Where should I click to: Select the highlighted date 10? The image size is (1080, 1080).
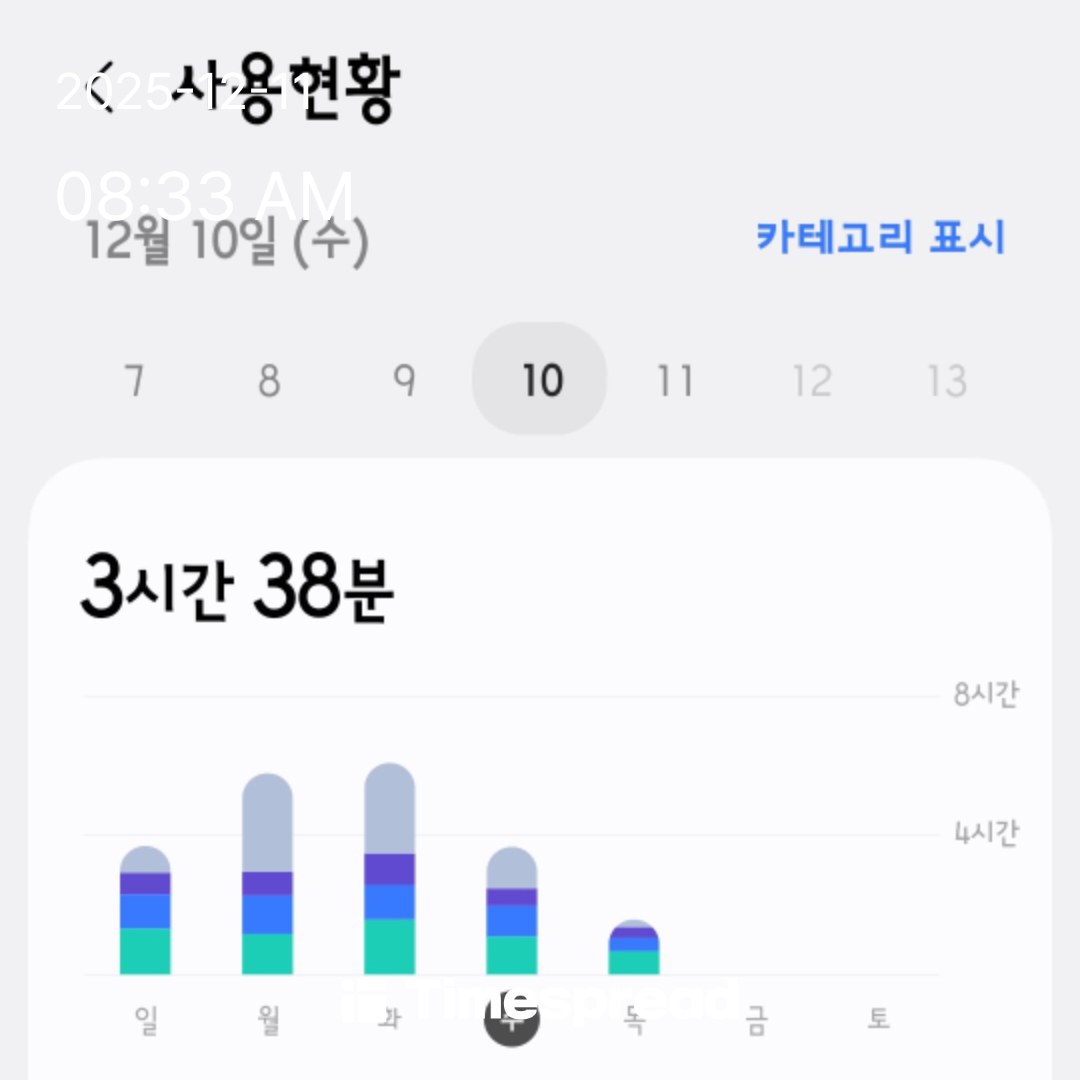tap(540, 380)
